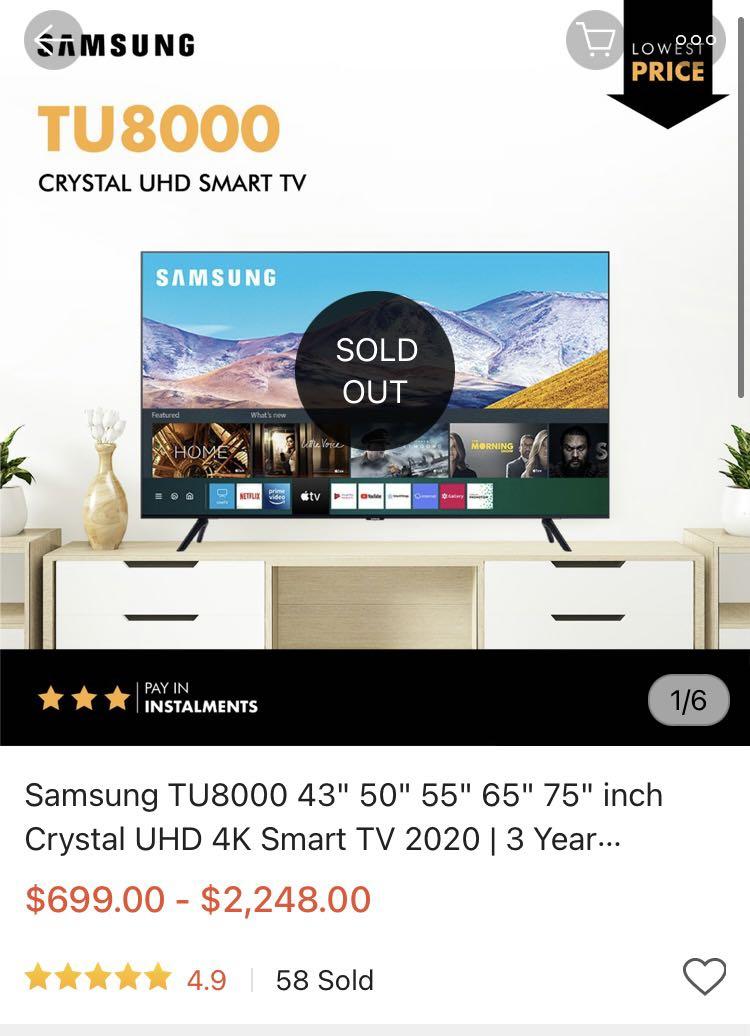Screen dimensions: 750x1036
Task: Open the three-dot overflow menu
Action: coord(696,40)
